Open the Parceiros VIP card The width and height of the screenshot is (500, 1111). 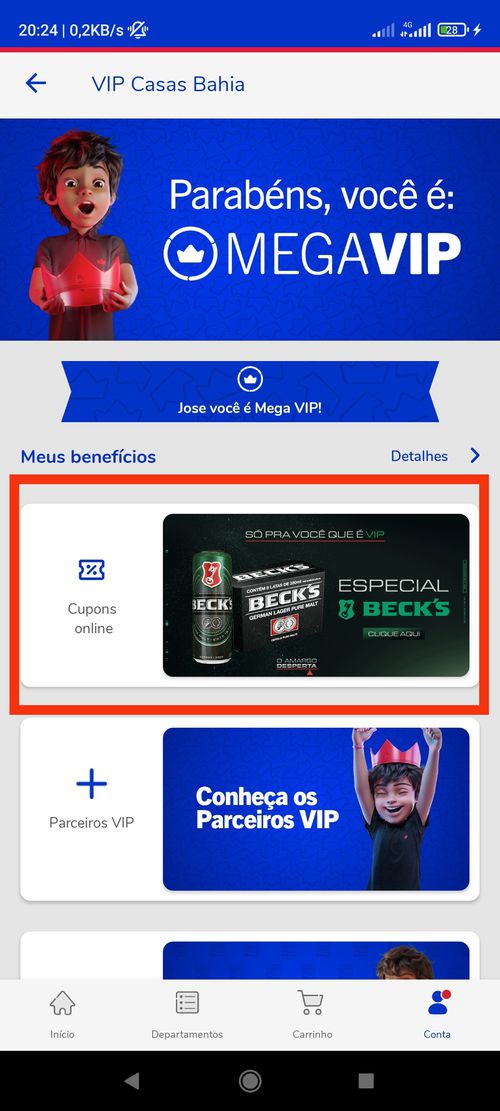(250, 809)
